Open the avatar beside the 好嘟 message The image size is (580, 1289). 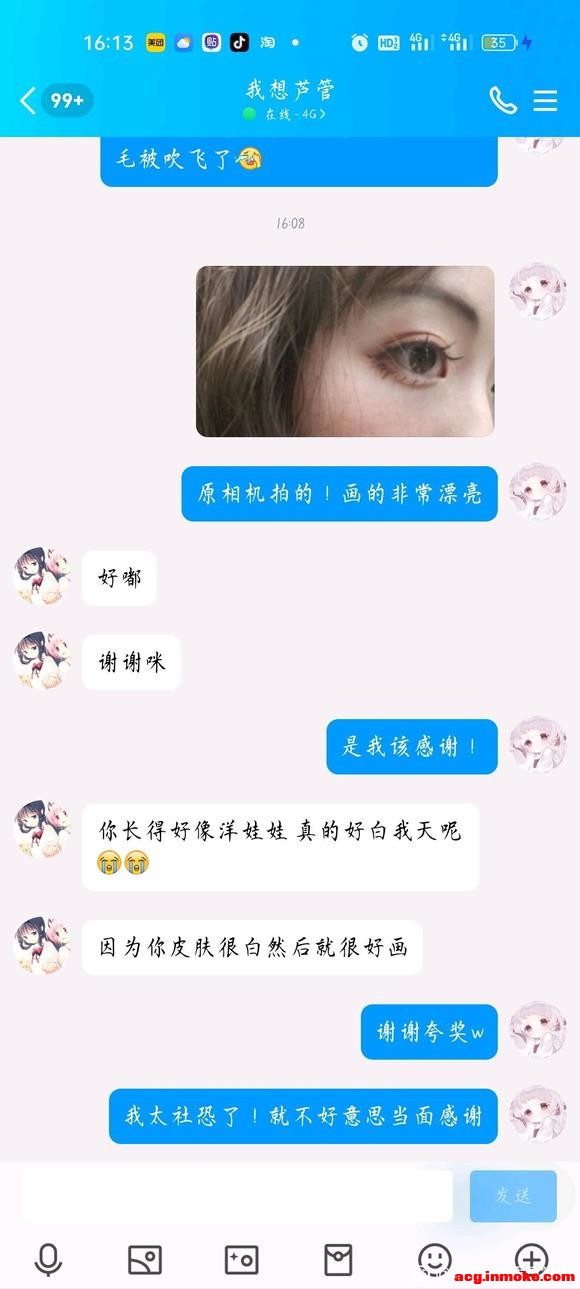pyautogui.click(x=42, y=576)
